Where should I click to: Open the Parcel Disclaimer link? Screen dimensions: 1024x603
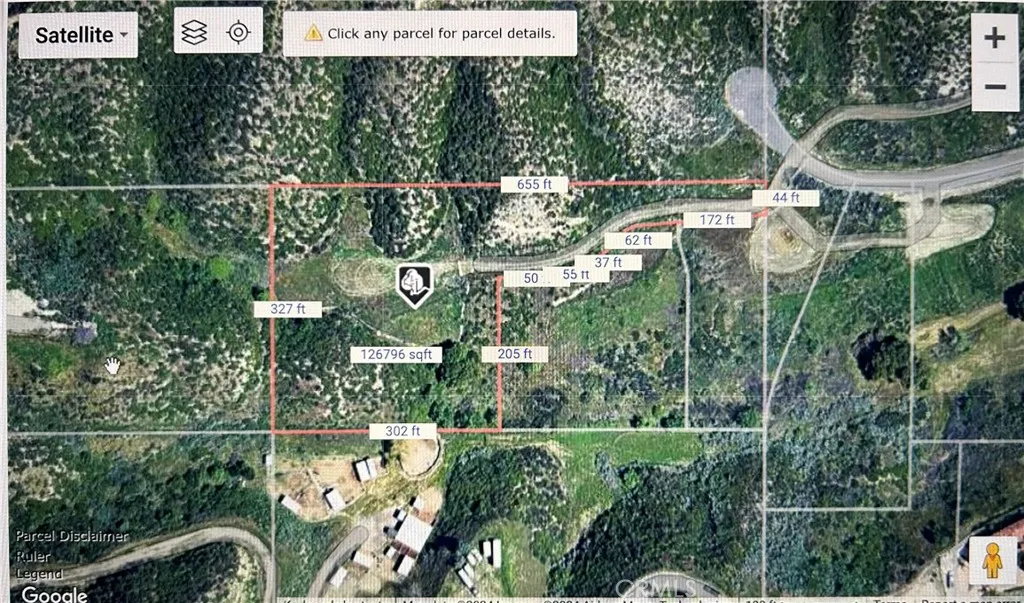tap(70, 536)
